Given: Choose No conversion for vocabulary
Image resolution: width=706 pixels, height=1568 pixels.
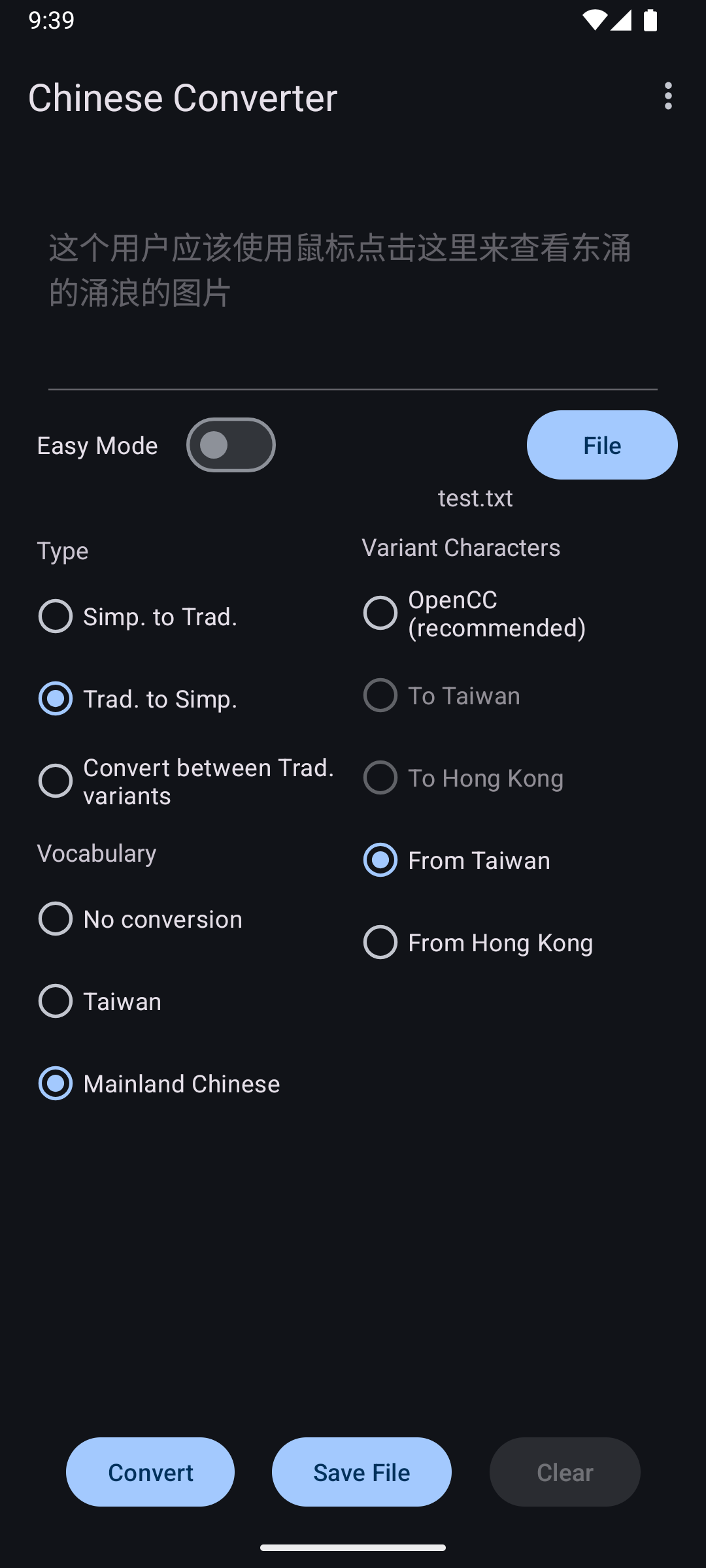Looking at the screenshot, I should (56, 919).
